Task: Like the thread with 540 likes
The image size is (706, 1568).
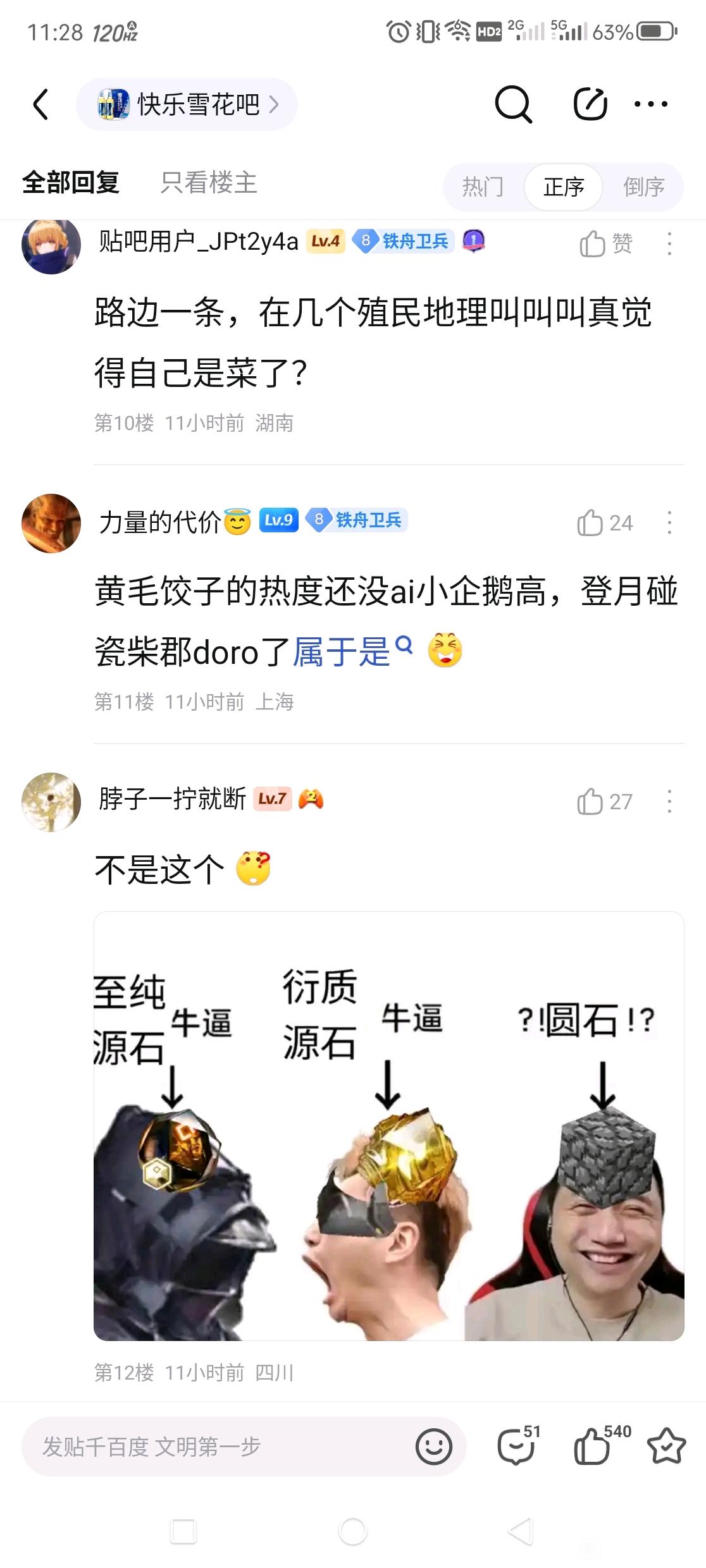Action: tap(593, 1446)
